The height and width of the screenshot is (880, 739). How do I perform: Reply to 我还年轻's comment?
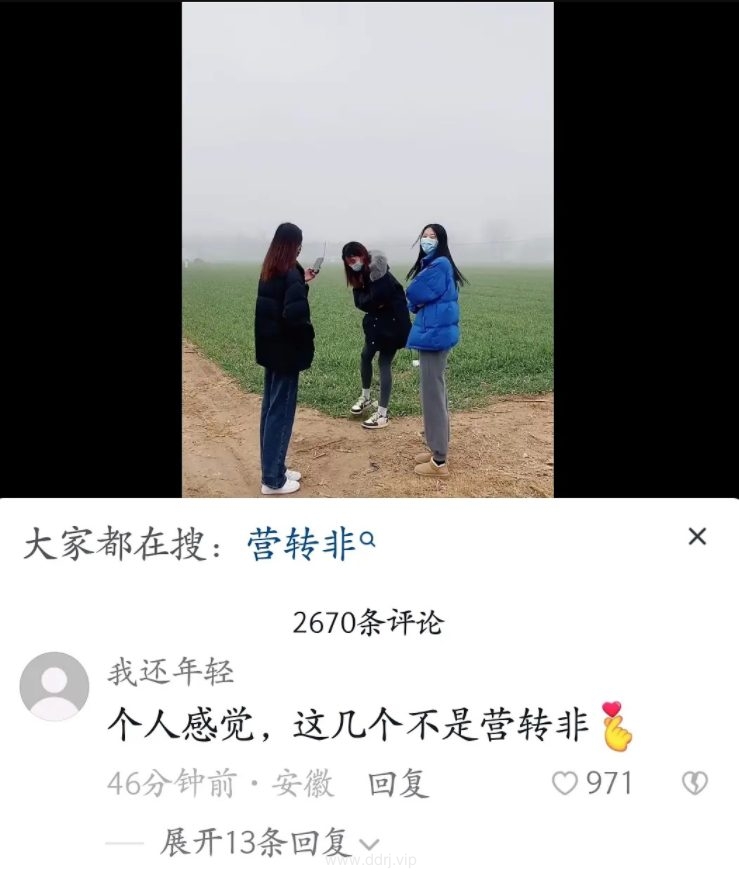398,784
